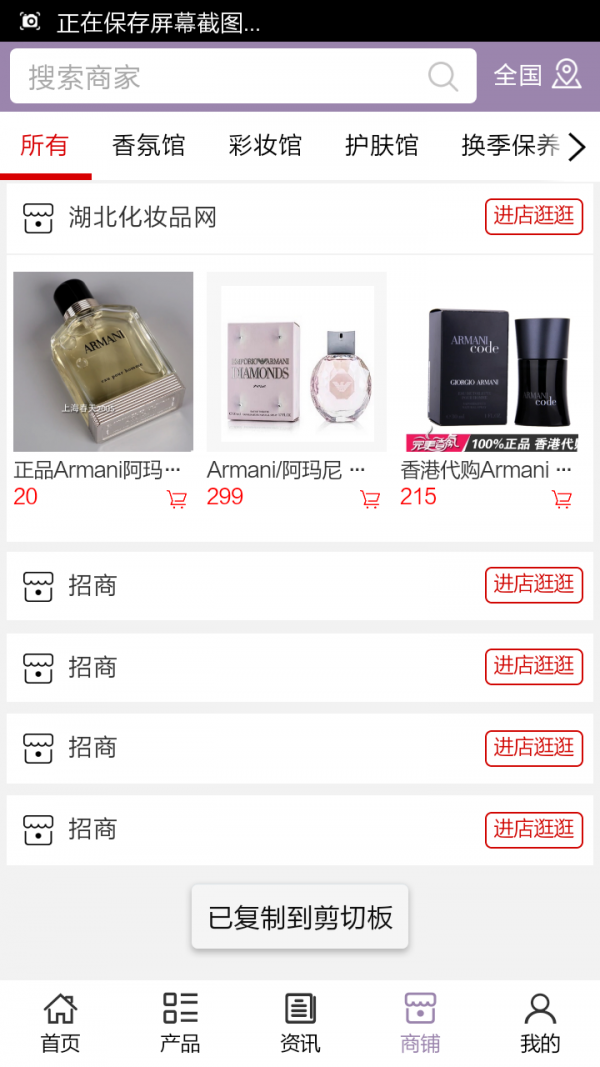The image size is (600, 1067).
Task: Tap 进店逛逛 for 湖北化妆品网
Action: click(533, 217)
